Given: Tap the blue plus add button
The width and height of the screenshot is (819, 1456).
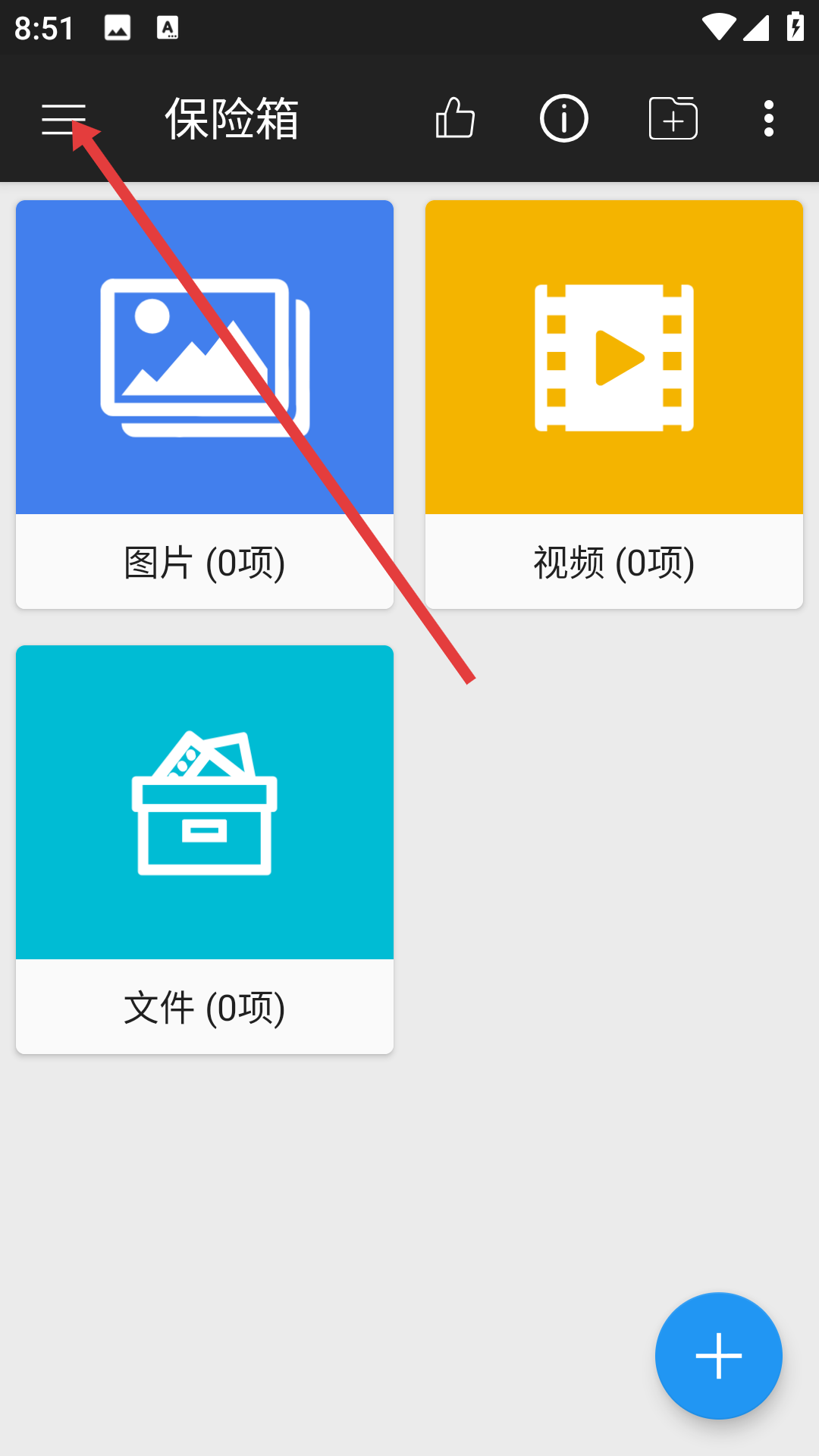Looking at the screenshot, I should click(x=718, y=1355).
